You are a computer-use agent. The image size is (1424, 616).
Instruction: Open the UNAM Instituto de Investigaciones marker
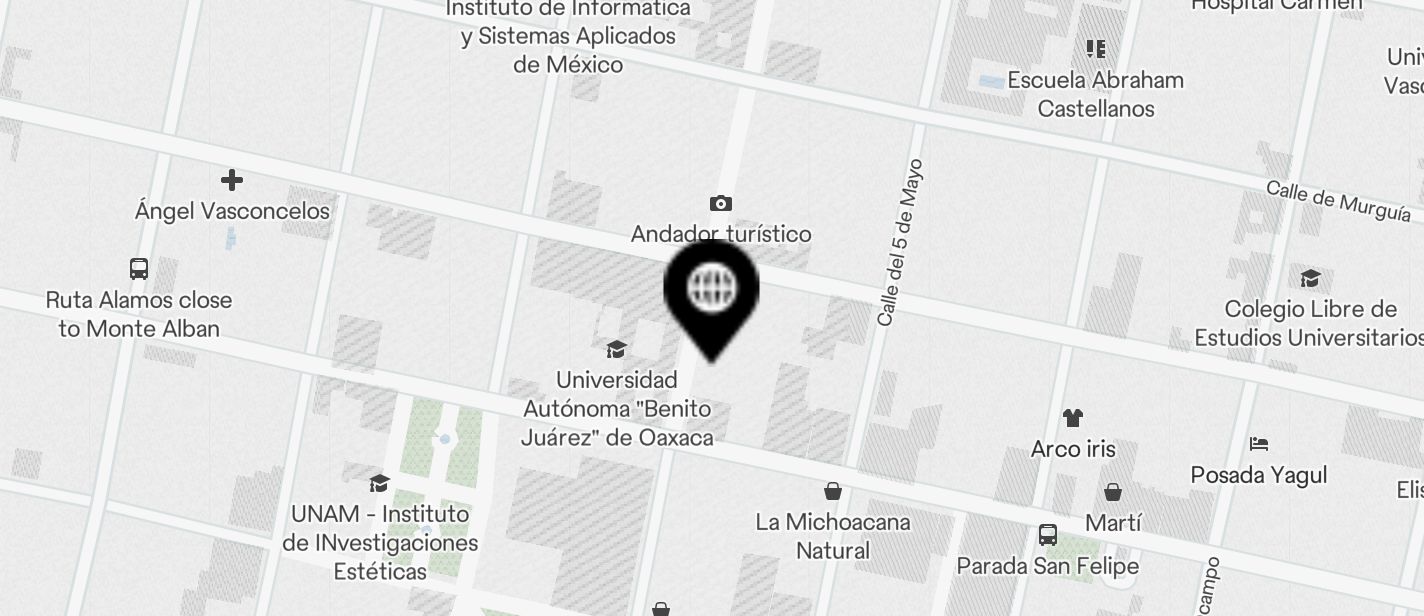pyautogui.click(x=379, y=484)
